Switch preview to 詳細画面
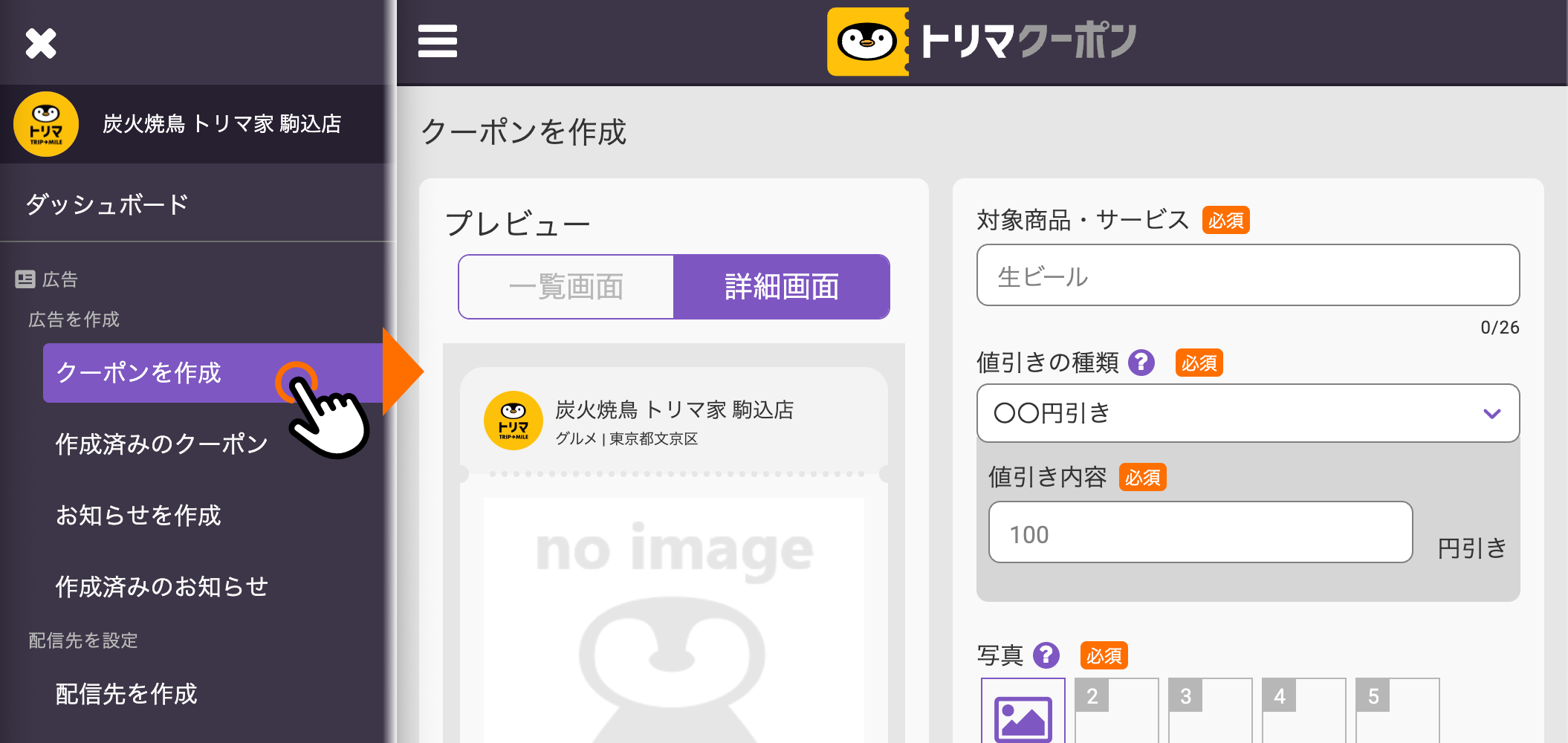Screen dimensions: 1568x743 781,287
